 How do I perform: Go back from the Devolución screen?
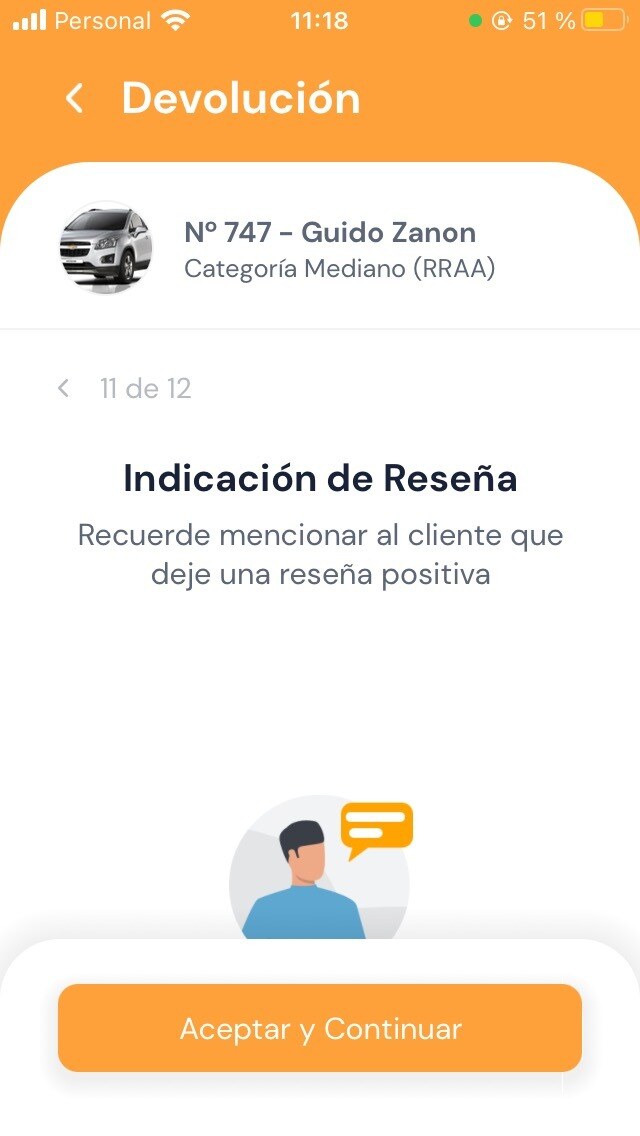[74, 99]
